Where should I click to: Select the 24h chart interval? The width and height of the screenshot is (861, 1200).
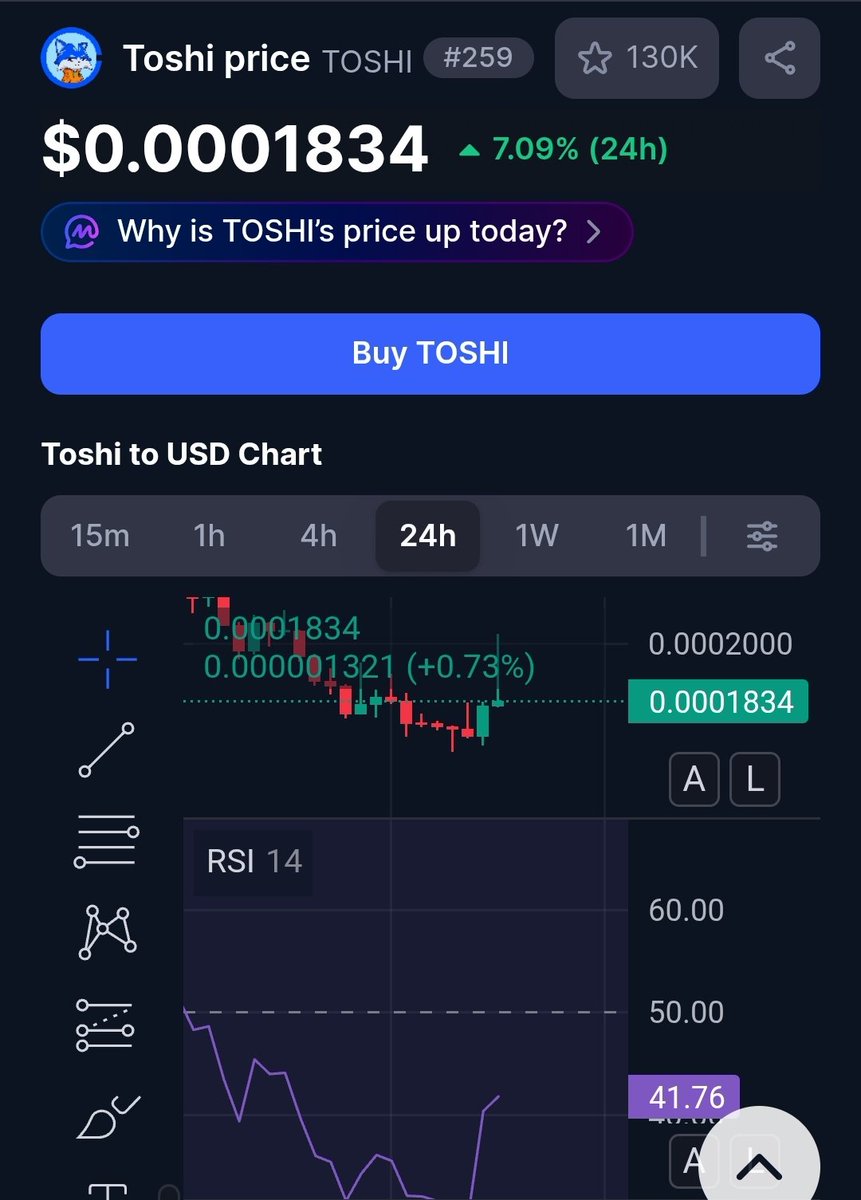tap(427, 536)
